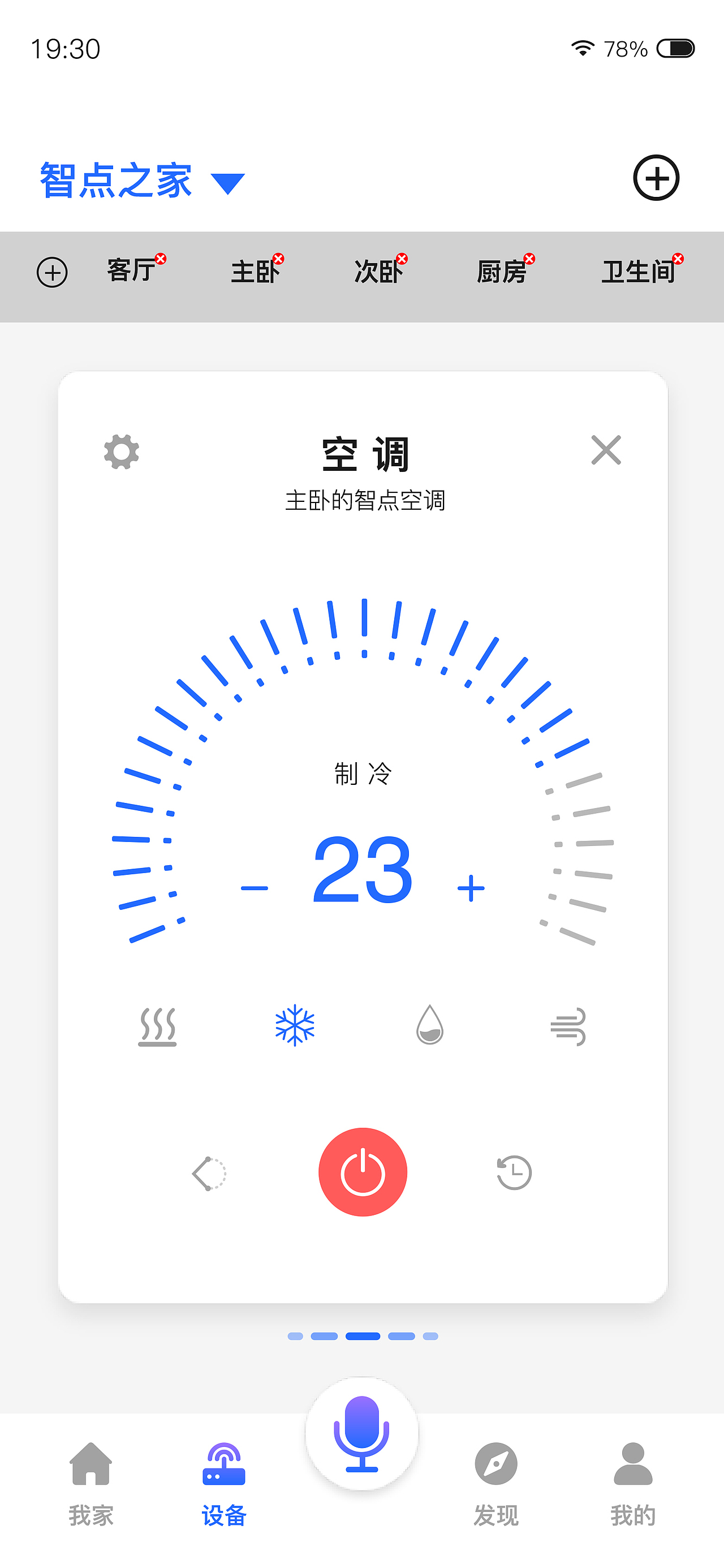Remove the 厨房 room using its delete badge
The height and width of the screenshot is (1568, 724).
[531, 258]
